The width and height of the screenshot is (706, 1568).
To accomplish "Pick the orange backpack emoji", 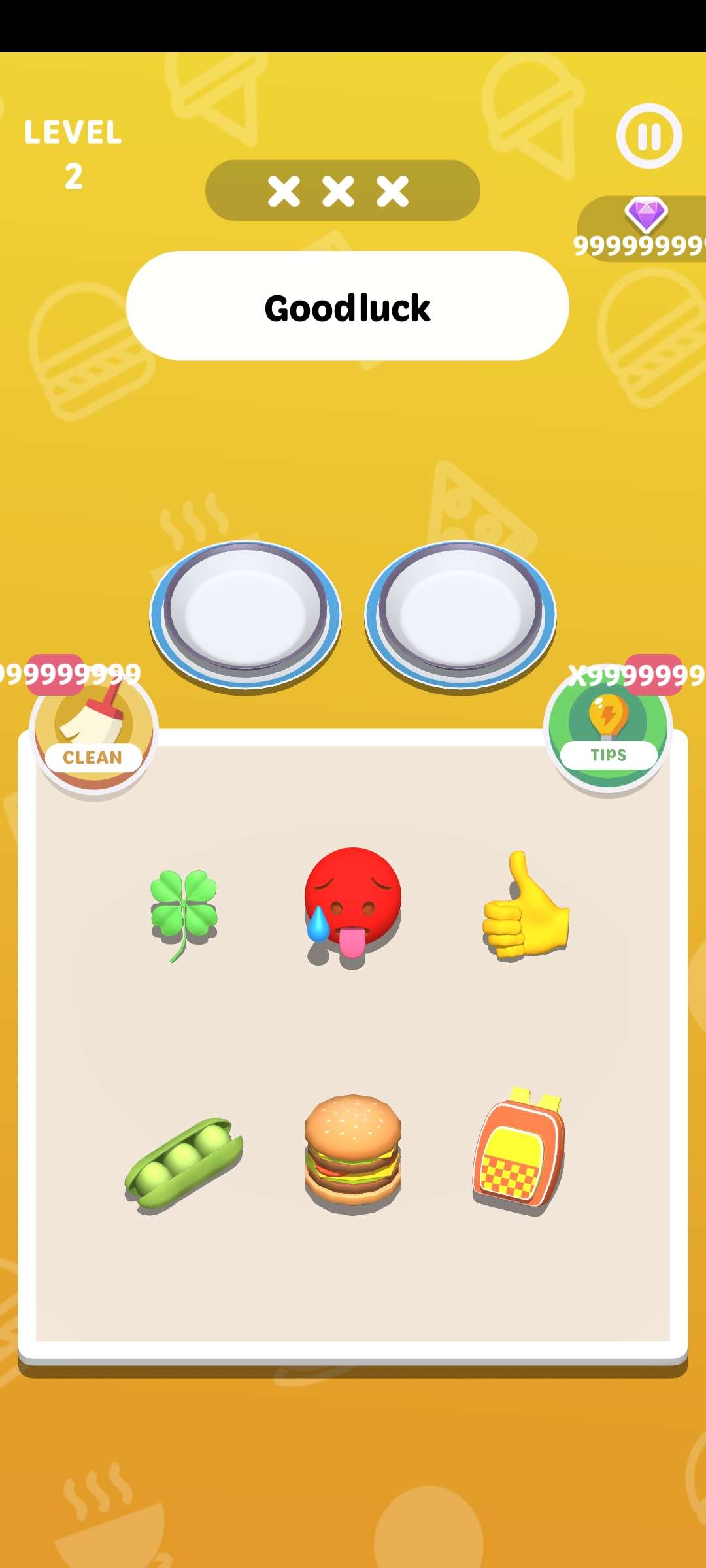I will 520,1151.
